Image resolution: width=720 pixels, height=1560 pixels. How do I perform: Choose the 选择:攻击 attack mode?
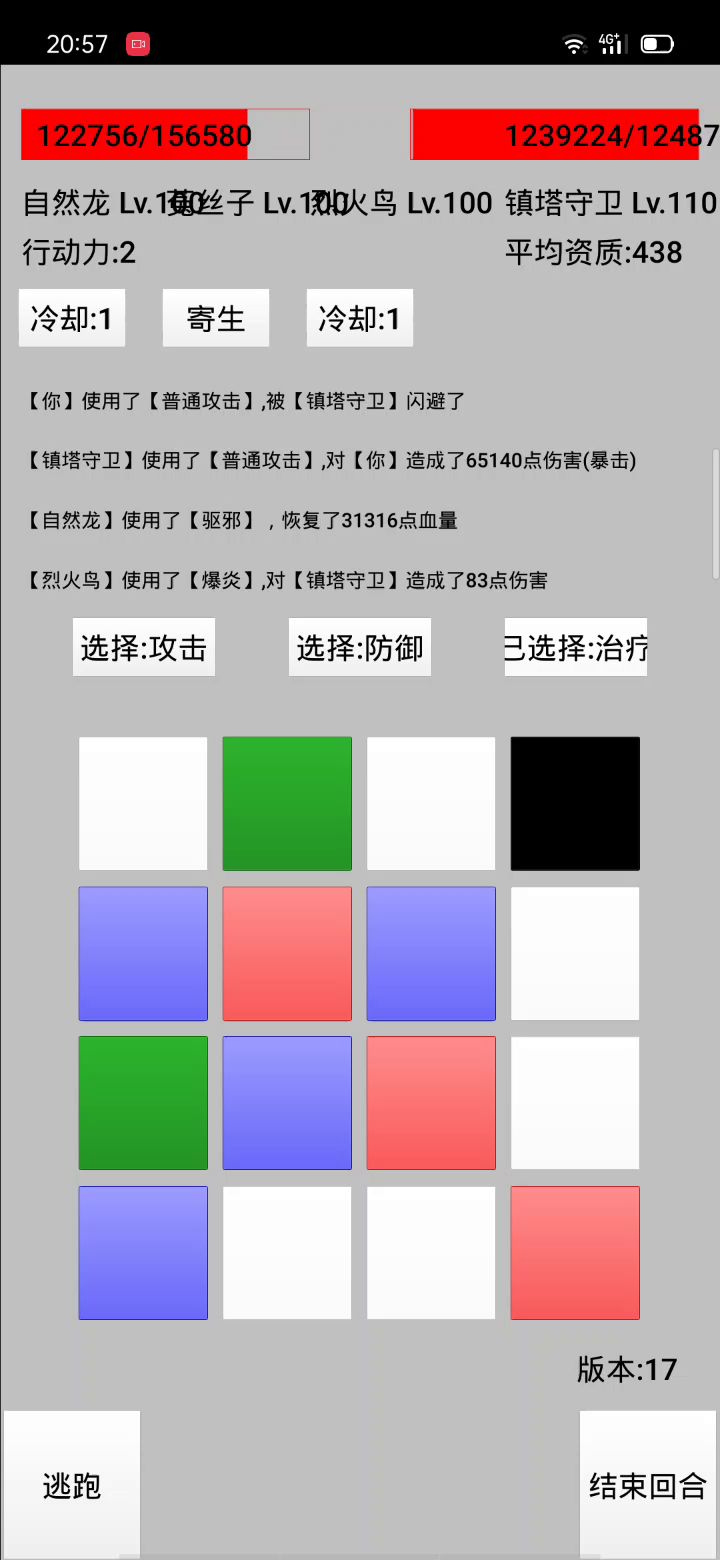click(x=144, y=648)
